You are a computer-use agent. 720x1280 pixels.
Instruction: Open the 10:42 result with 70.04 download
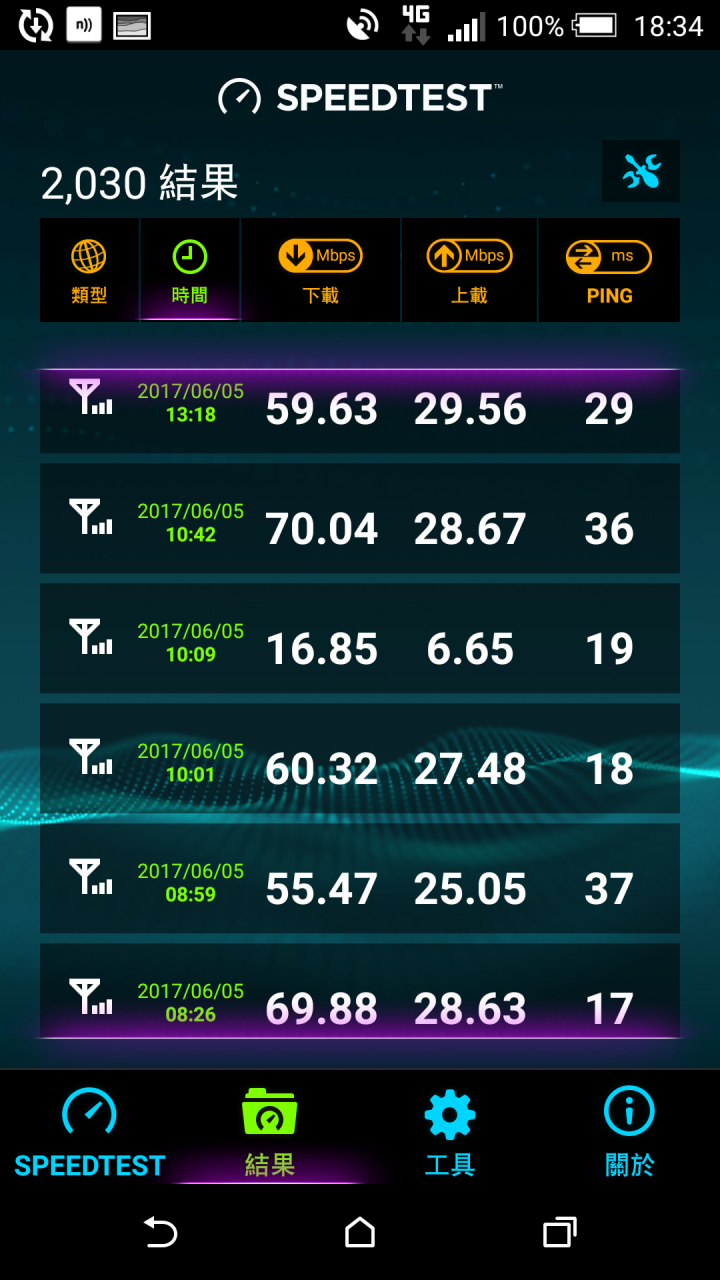click(x=360, y=518)
